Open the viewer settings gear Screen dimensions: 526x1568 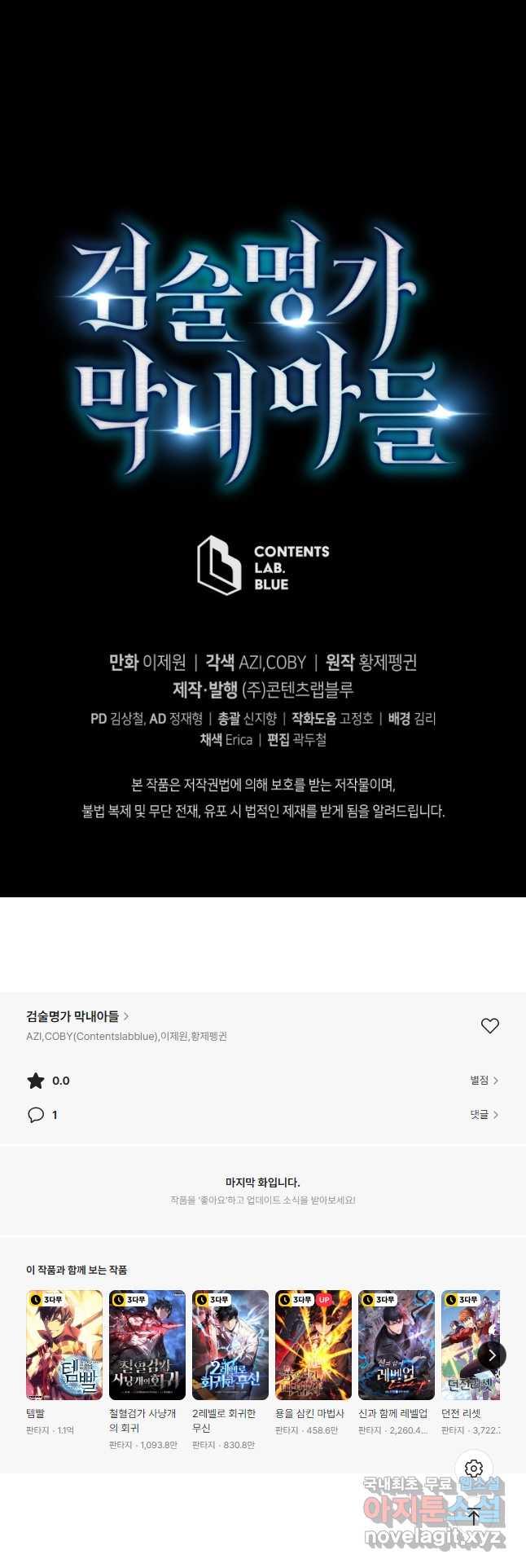(x=474, y=1469)
